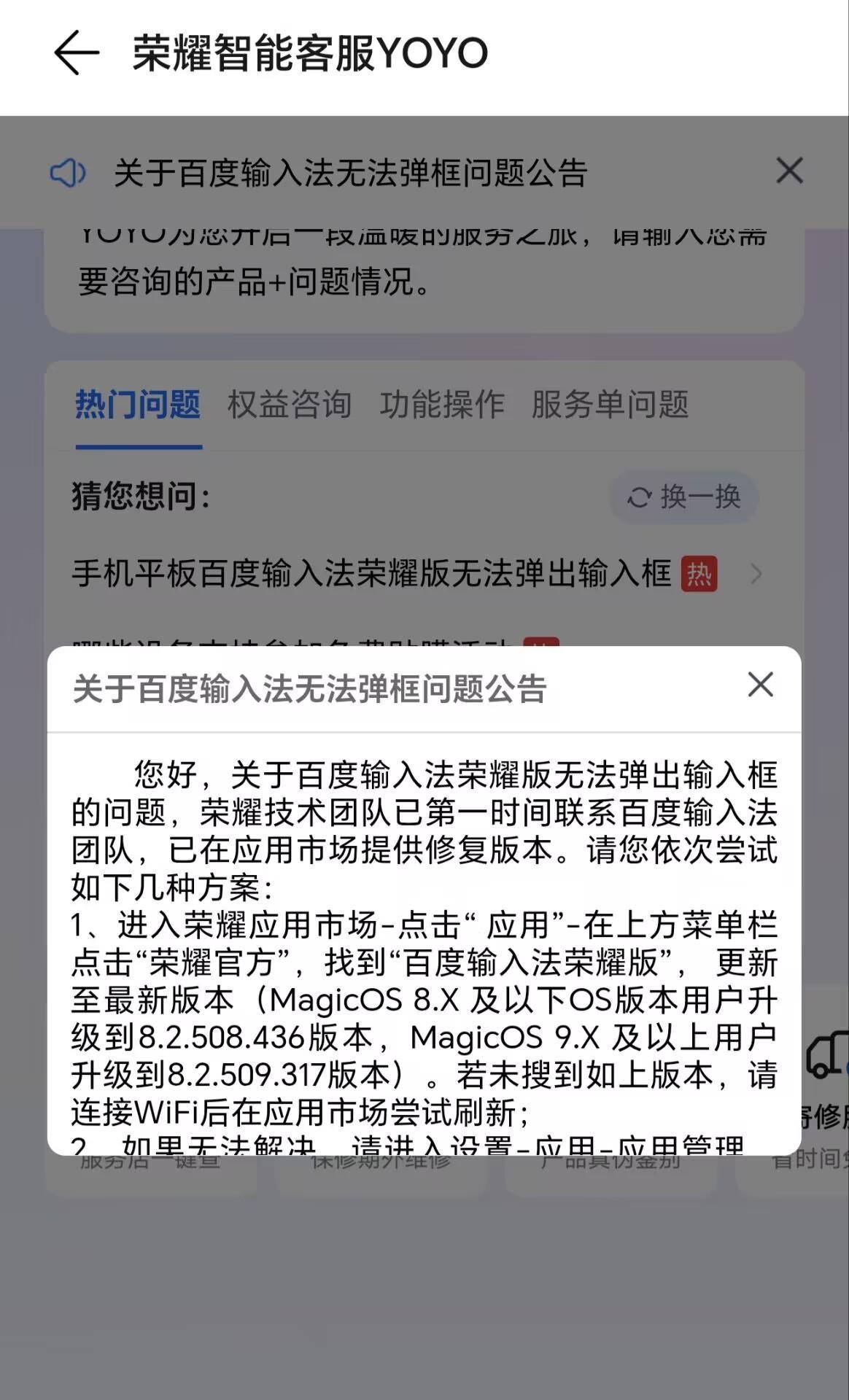Dismiss the top announcement banner
This screenshot has height=1400, width=849.
point(789,171)
